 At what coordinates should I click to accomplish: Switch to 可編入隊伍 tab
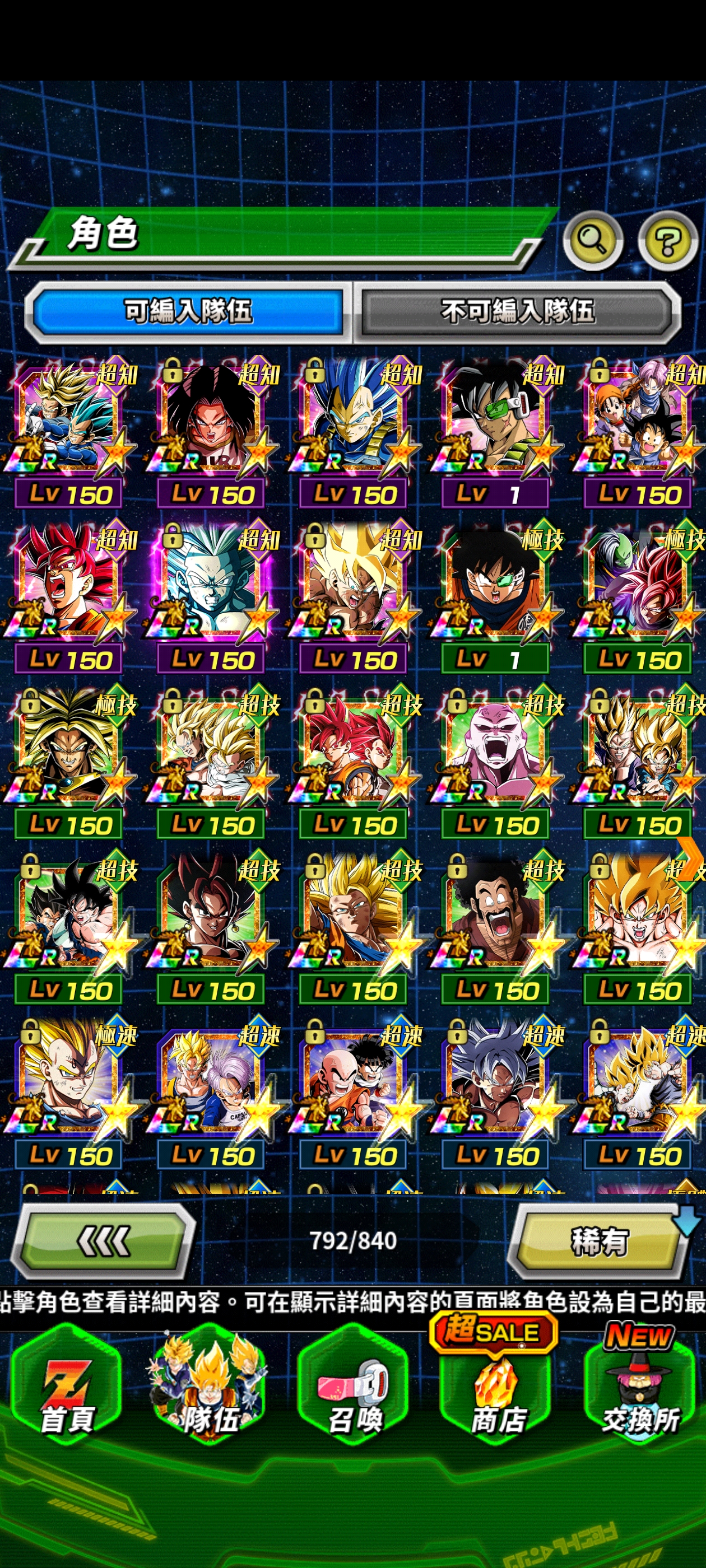[188, 312]
